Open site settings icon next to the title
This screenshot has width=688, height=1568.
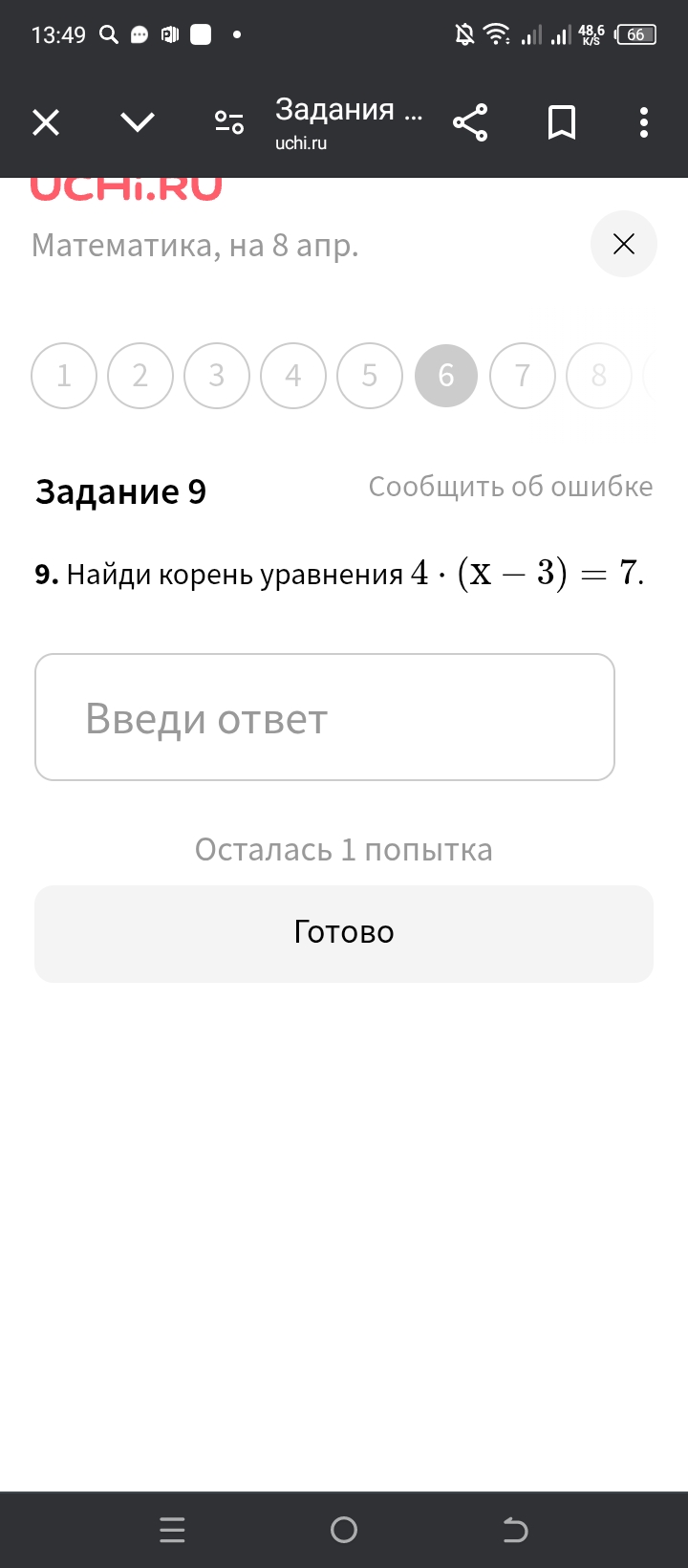[x=229, y=122]
